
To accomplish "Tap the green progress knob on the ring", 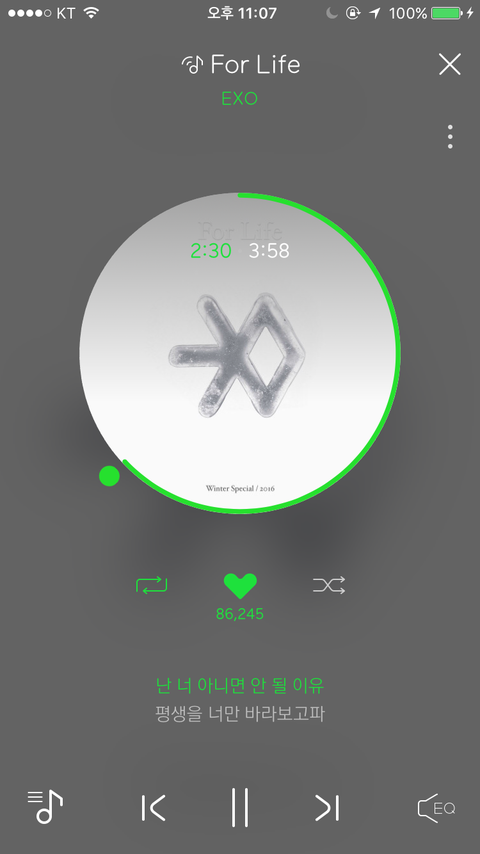I will pyautogui.click(x=110, y=475).
